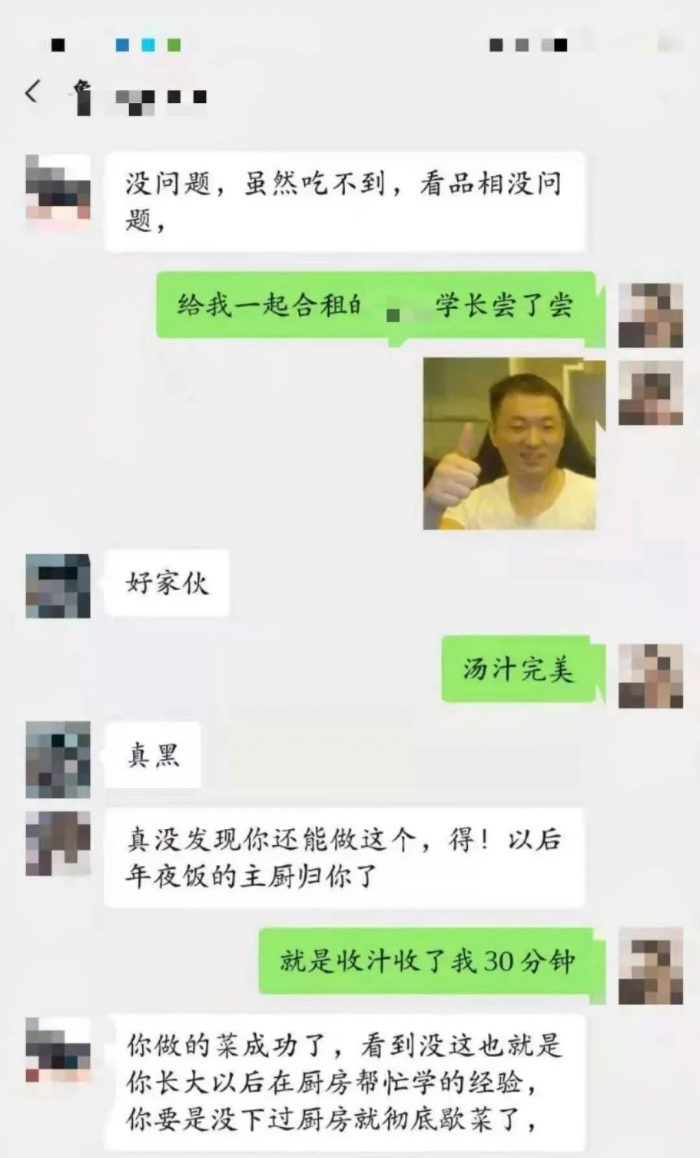Open sender avatar beside 汤汁完美

(651, 676)
